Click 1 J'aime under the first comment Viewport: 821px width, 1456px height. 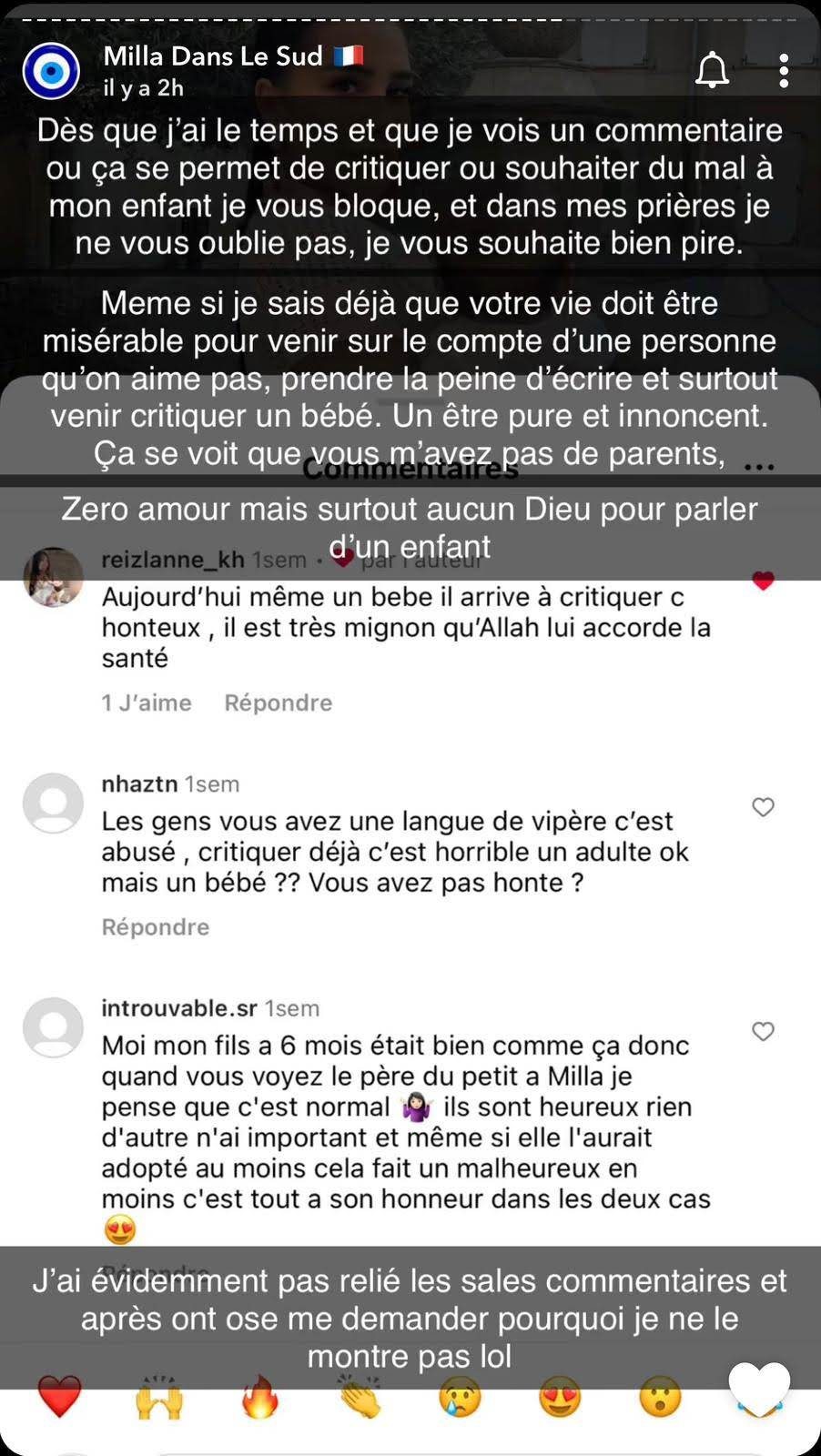pyautogui.click(x=146, y=703)
